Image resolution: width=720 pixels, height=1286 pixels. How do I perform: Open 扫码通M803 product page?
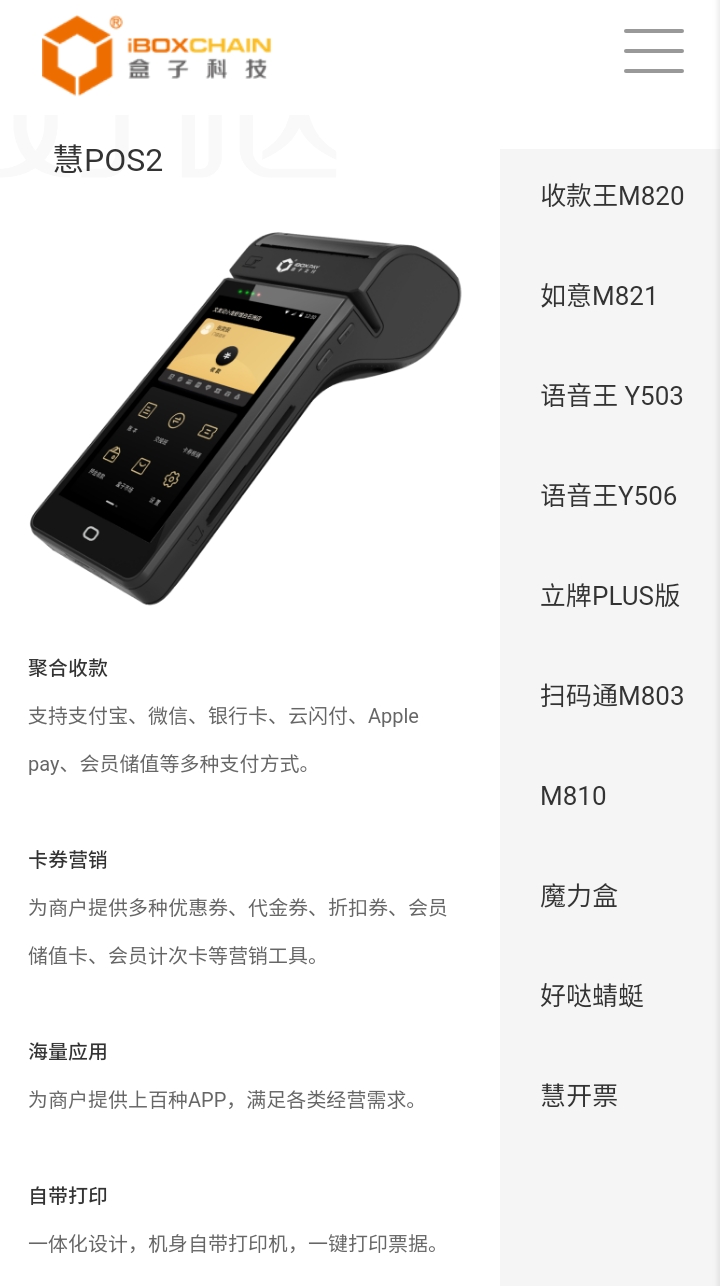(612, 696)
